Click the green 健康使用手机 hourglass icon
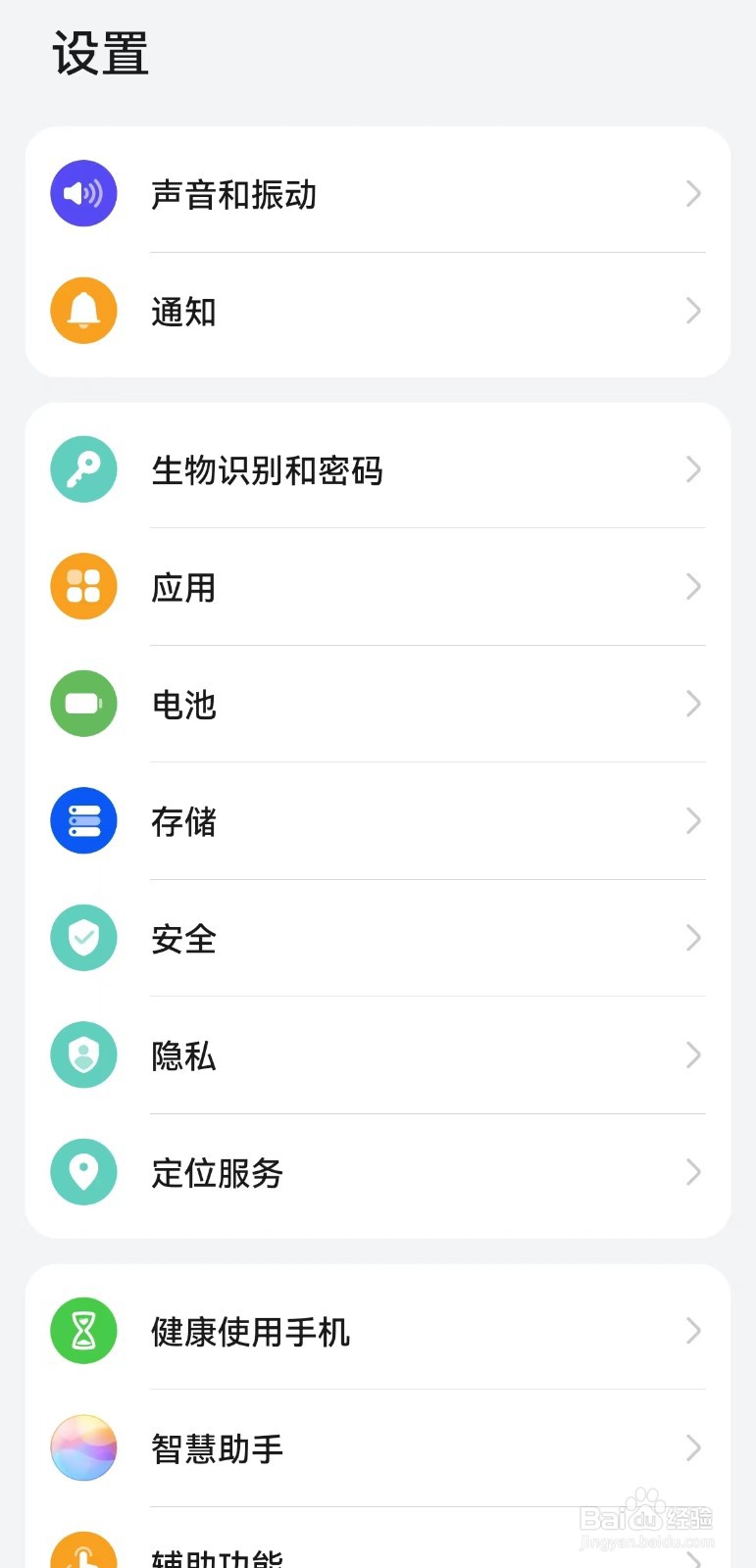Screen dimensions: 756x1568 [83, 1330]
